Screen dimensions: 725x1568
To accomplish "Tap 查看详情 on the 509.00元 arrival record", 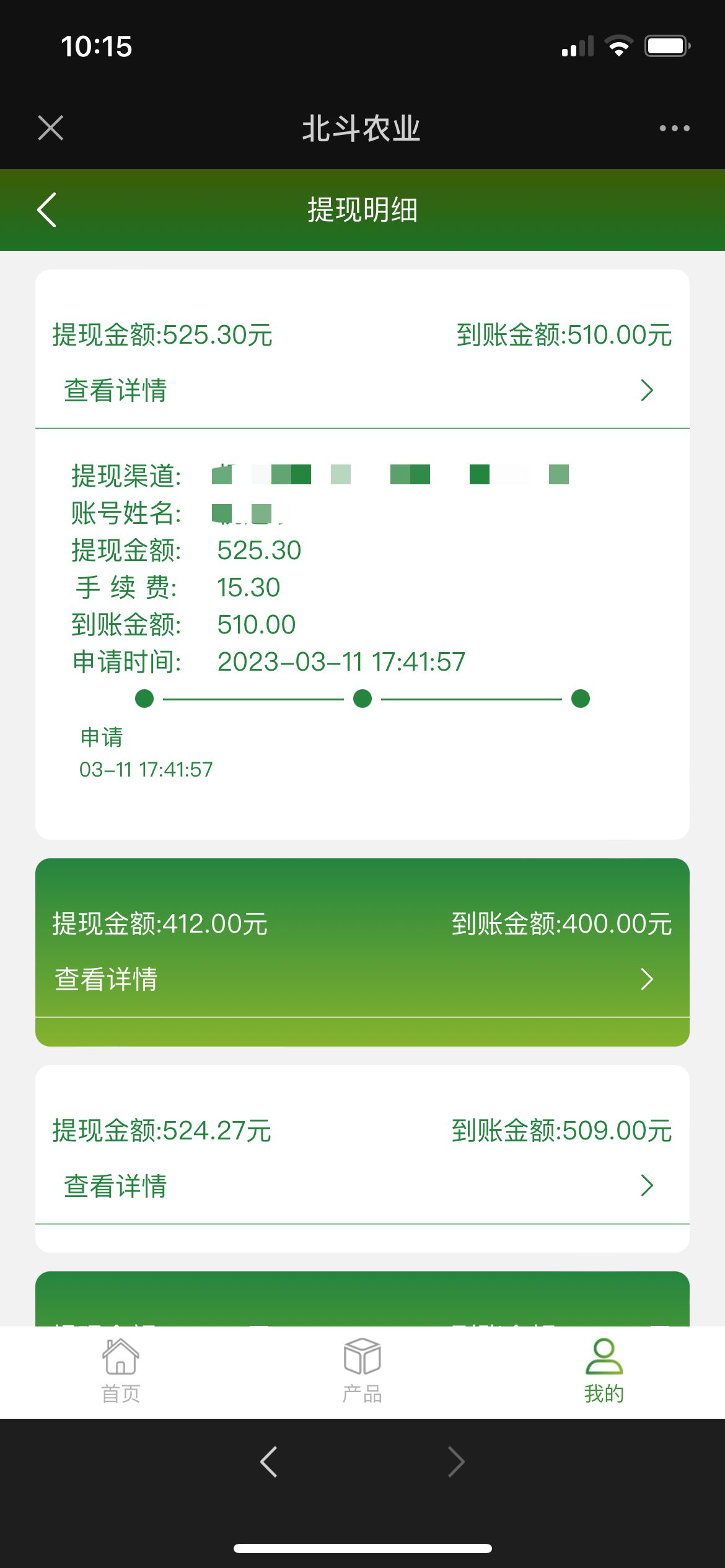I will click(x=115, y=1185).
